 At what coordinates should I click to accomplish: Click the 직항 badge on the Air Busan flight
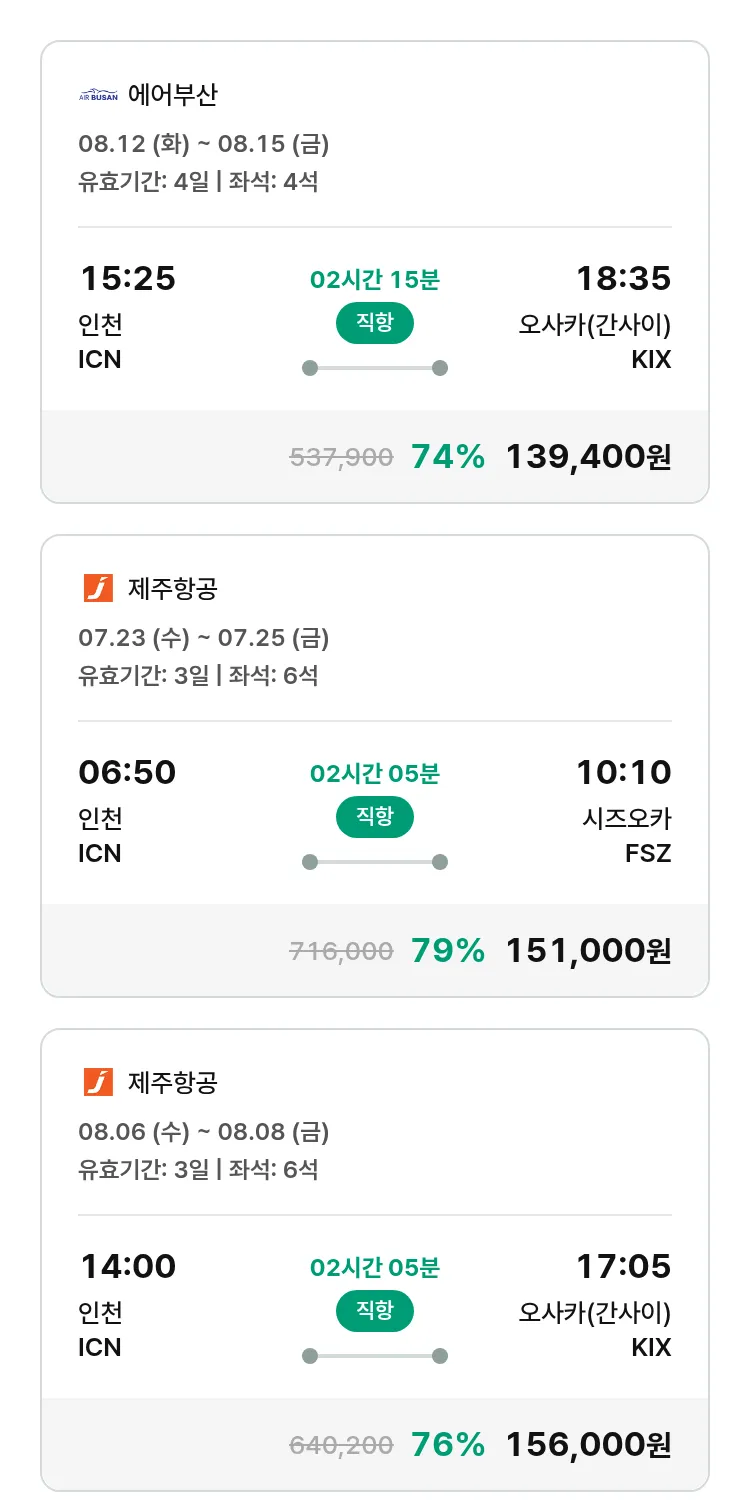tap(374, 323)
